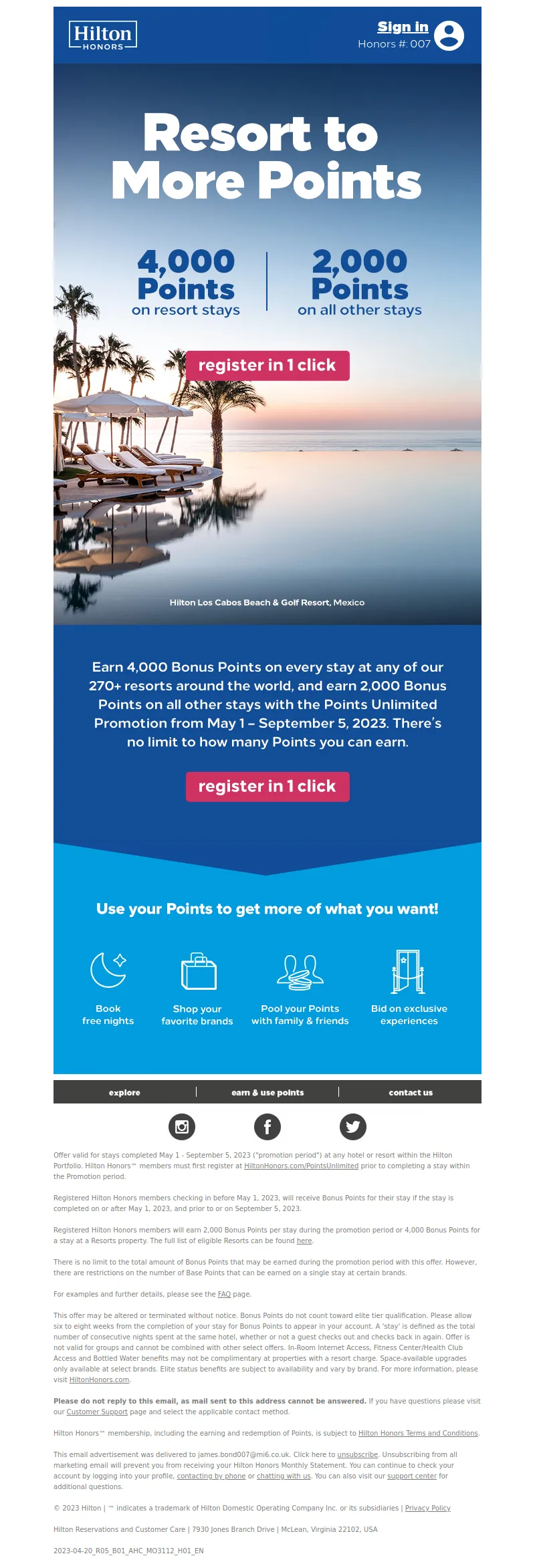The image size is (535, 1568).
Task: Open Hilton Honors Terms and Conditions
Action: [x=418, y=1433]
